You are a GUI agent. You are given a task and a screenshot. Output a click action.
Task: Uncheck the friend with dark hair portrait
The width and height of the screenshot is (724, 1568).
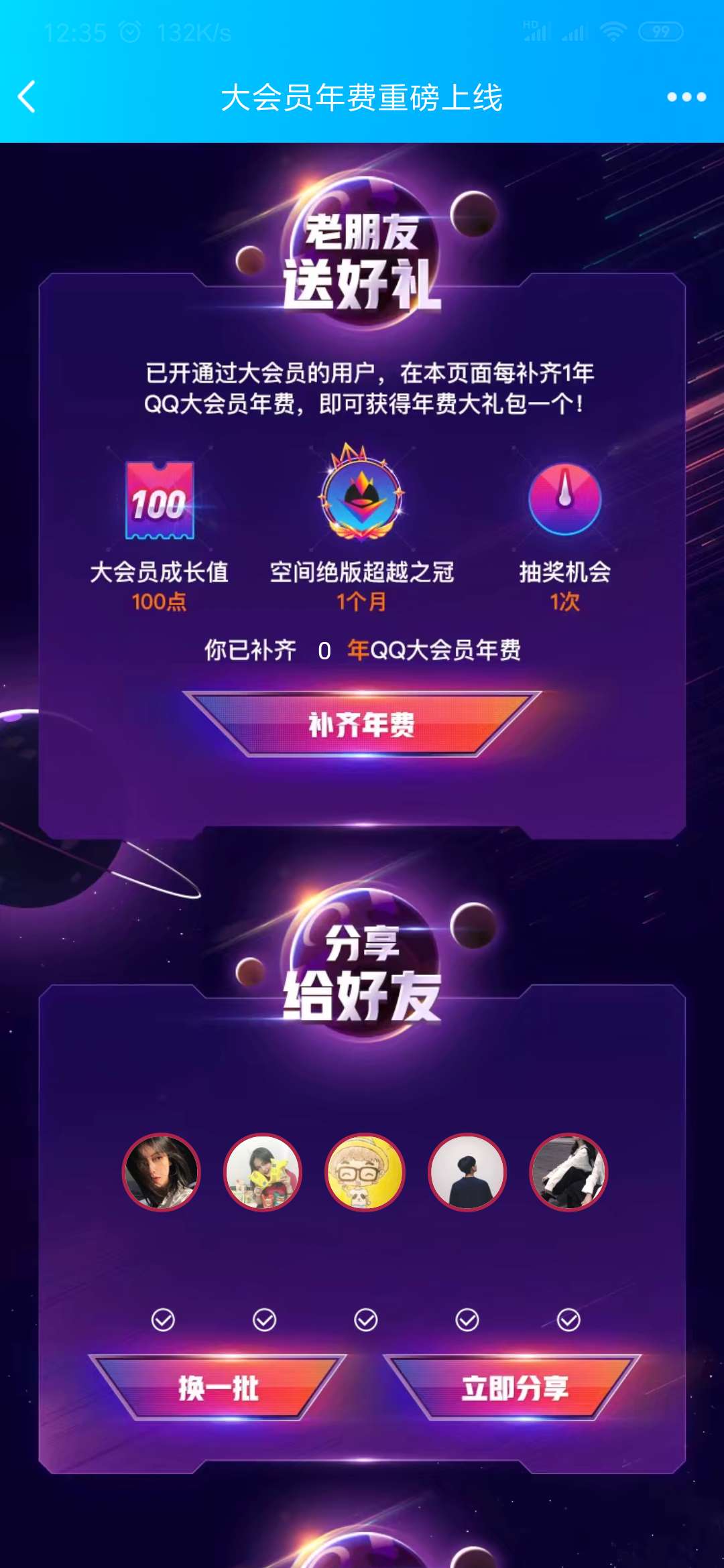point(163,1320)
